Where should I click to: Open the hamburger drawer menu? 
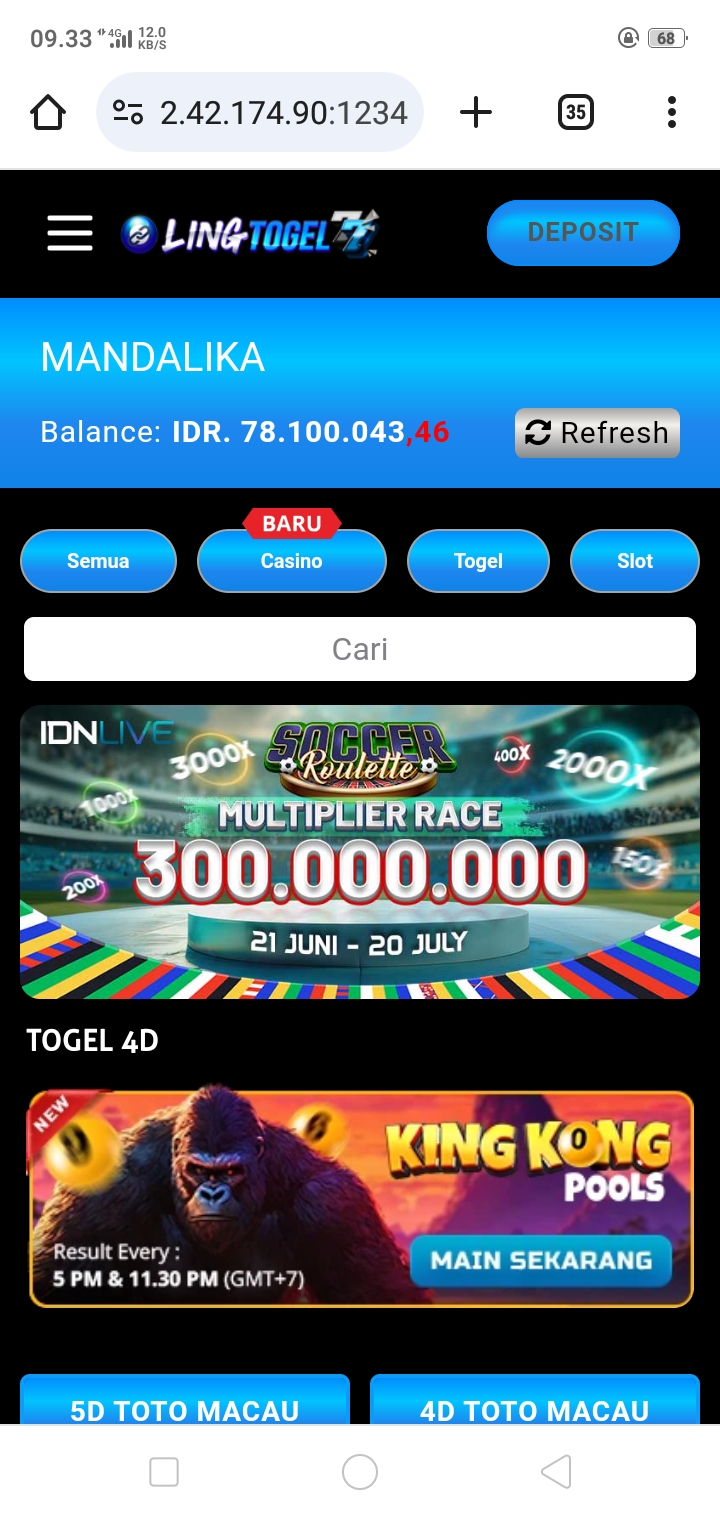click(x=70, y=233)
